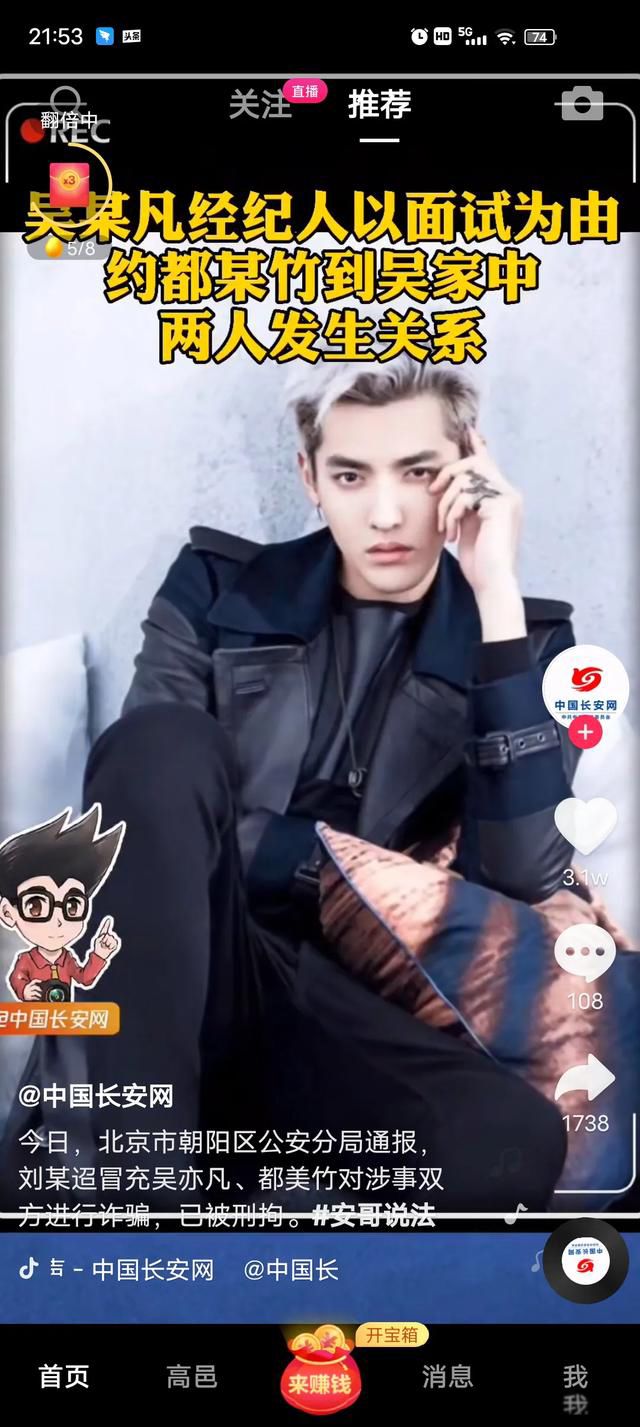Image resolution: width=640 pixels, height=1427 pixels.
Task: Go to the 首页 tab
Action: pyautogui.click(x=64, y=1376)
